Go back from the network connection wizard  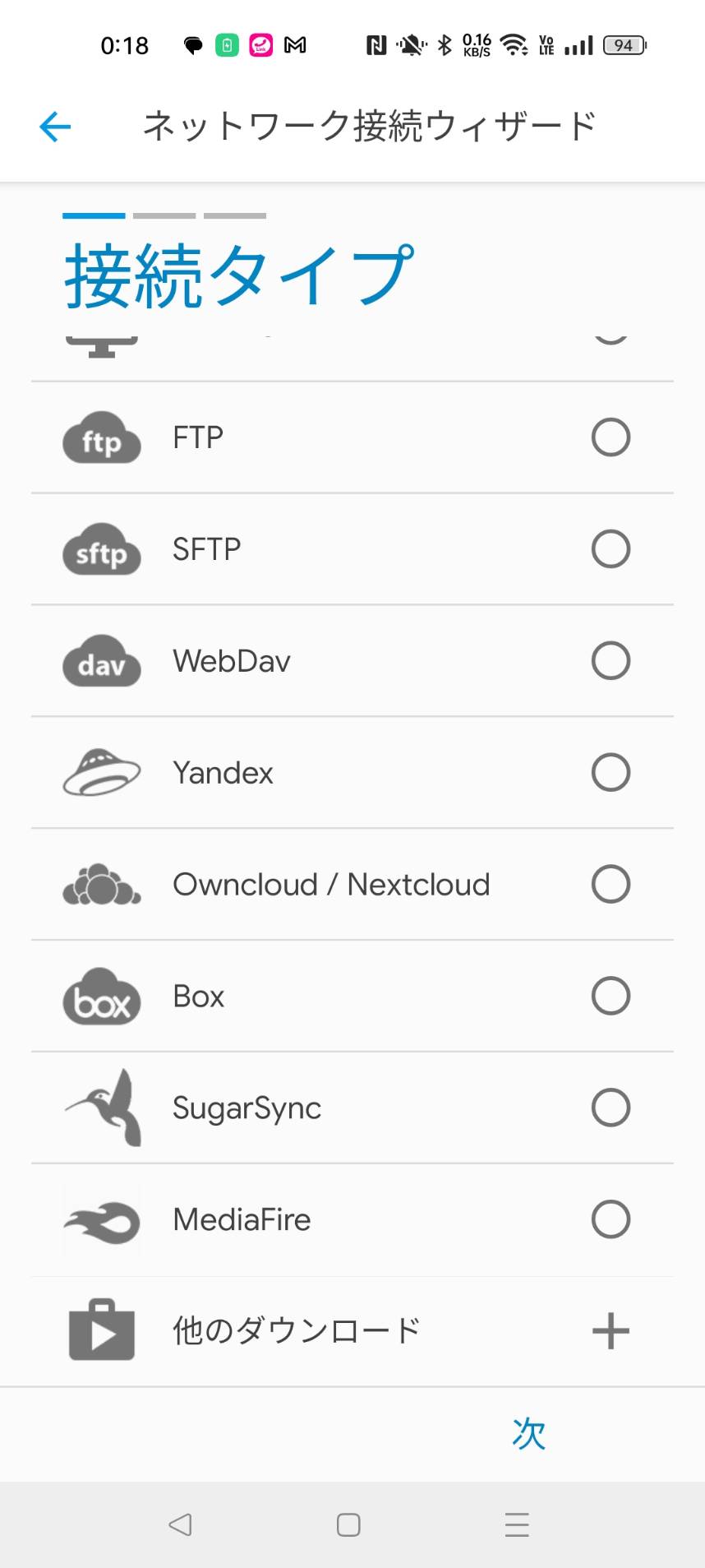click(x=55, y=127)
